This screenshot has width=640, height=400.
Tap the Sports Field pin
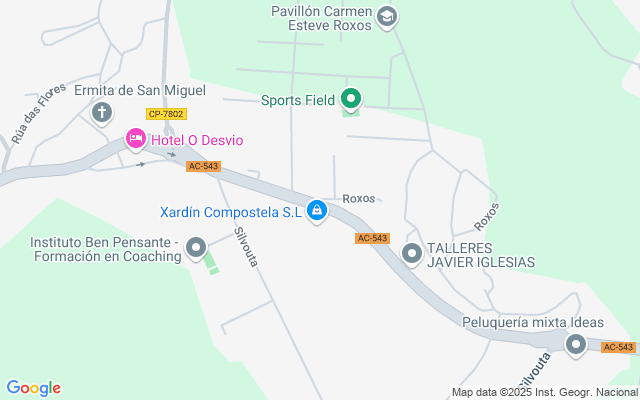(351, 100)
